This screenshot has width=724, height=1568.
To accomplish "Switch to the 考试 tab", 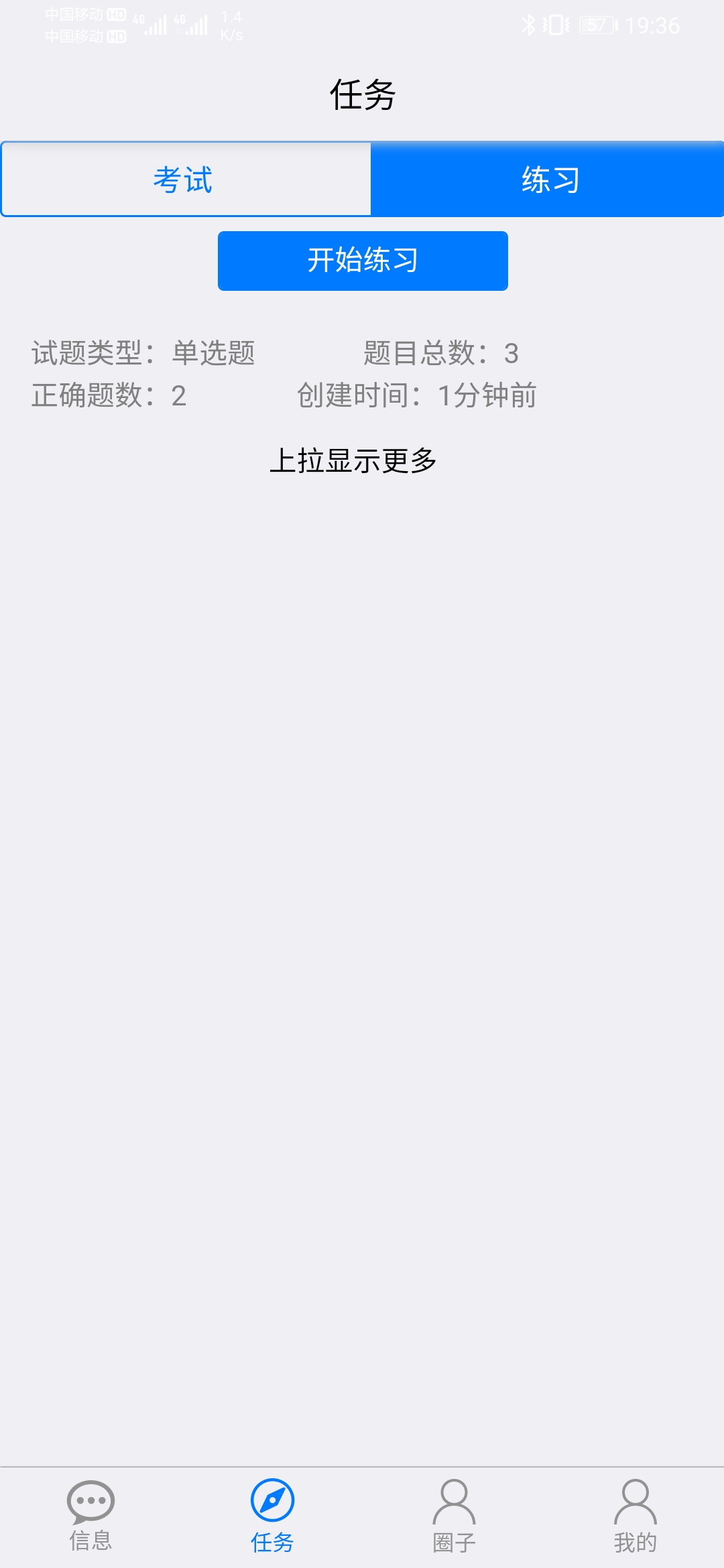I will pos(186,180).
